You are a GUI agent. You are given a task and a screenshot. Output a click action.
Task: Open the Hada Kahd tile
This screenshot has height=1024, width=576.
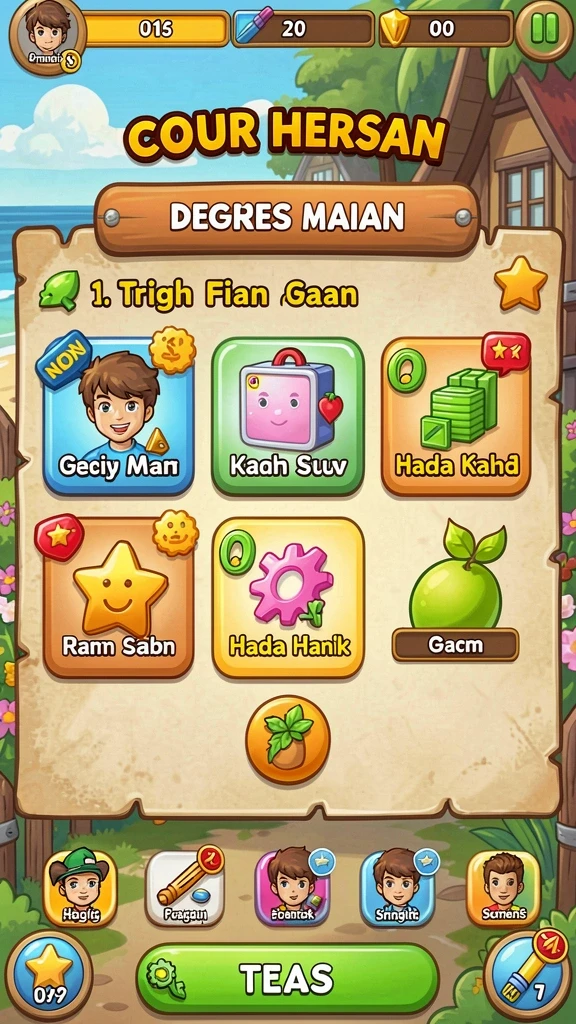point(456,415)
